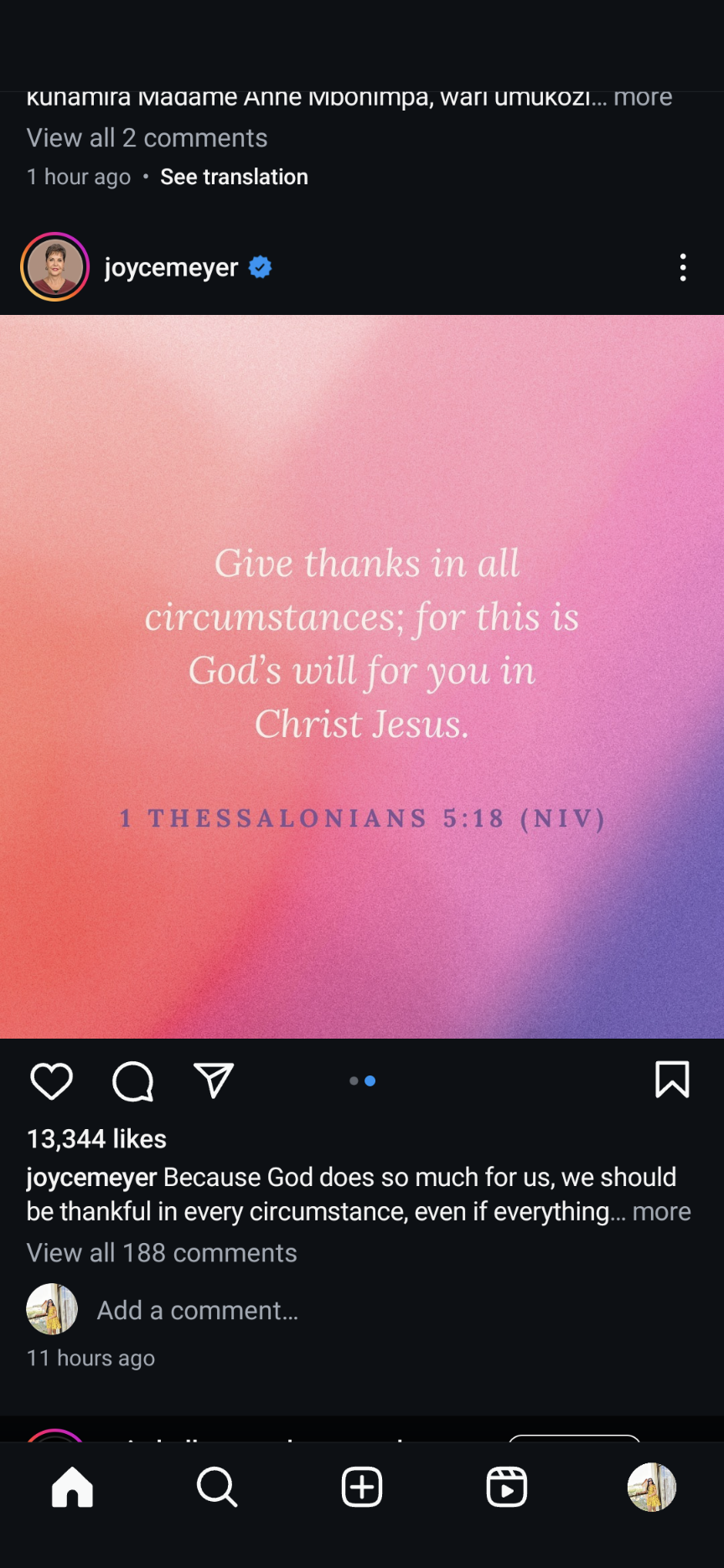Share joycemeyer's post via paper plane icon

tap(214, 1081)
